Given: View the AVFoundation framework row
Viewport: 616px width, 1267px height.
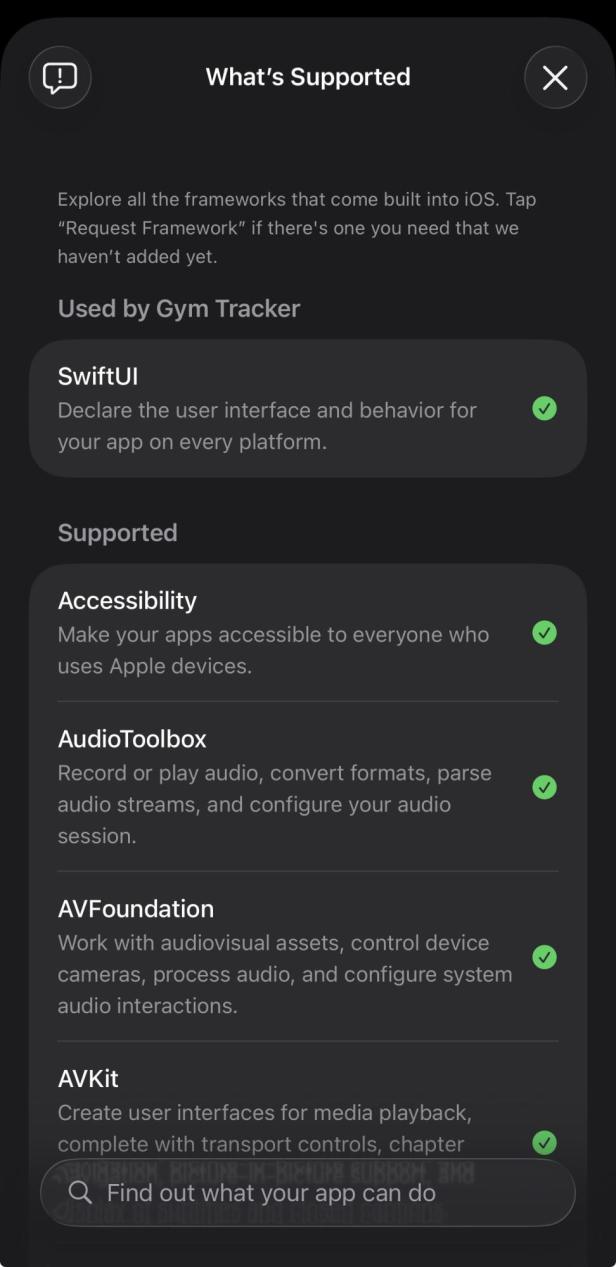Looking at the screenshot, I should (290, 956).
